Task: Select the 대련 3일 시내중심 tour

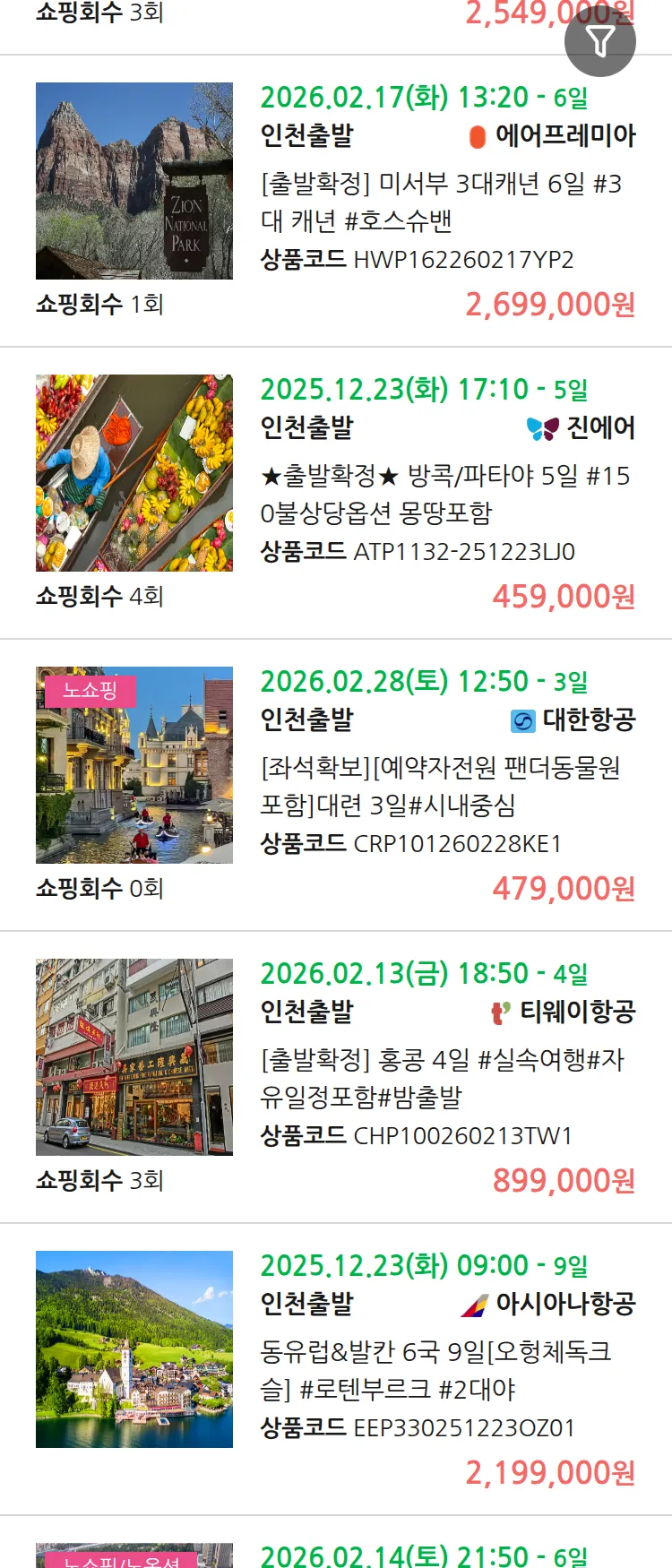Action: click(x=439, y=786)
